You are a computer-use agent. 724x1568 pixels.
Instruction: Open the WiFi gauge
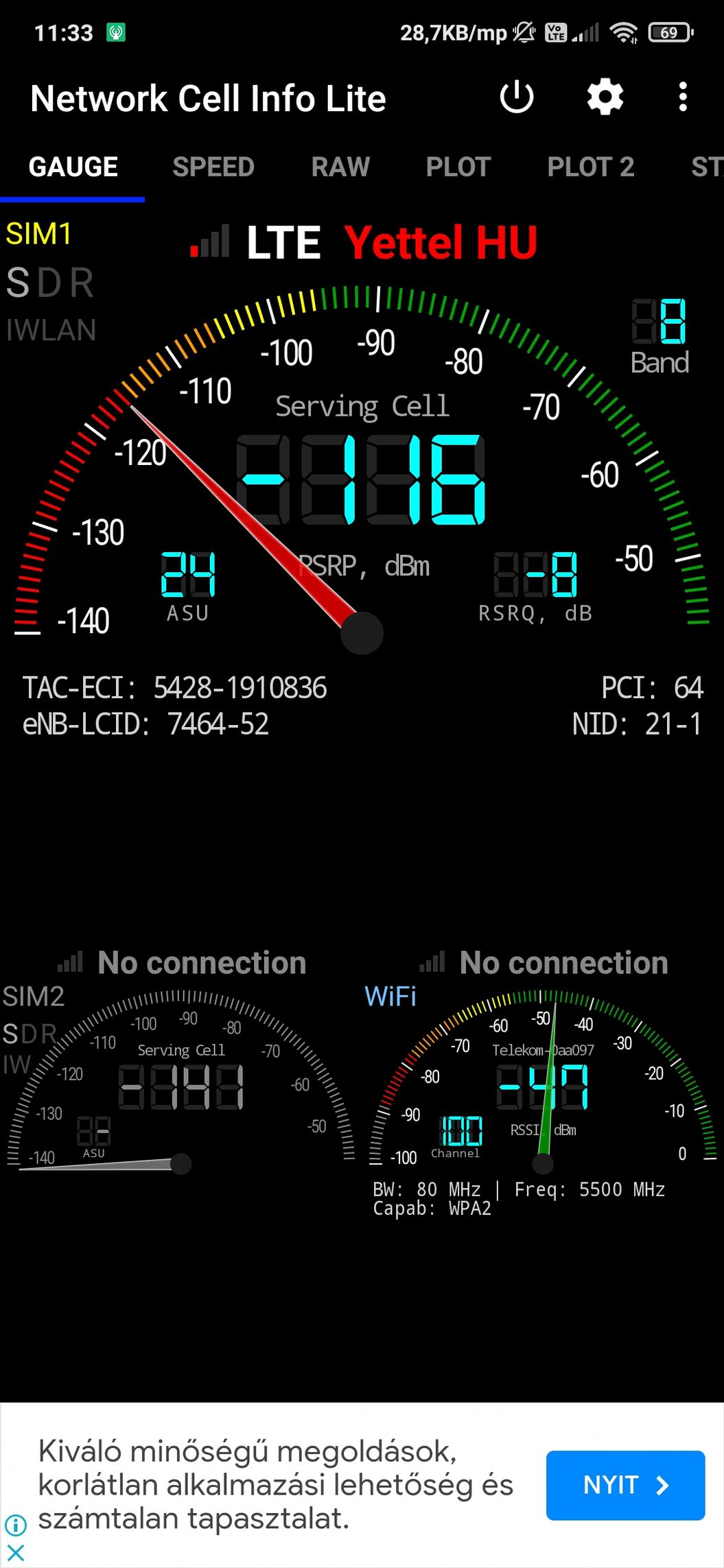[542, 1084]
